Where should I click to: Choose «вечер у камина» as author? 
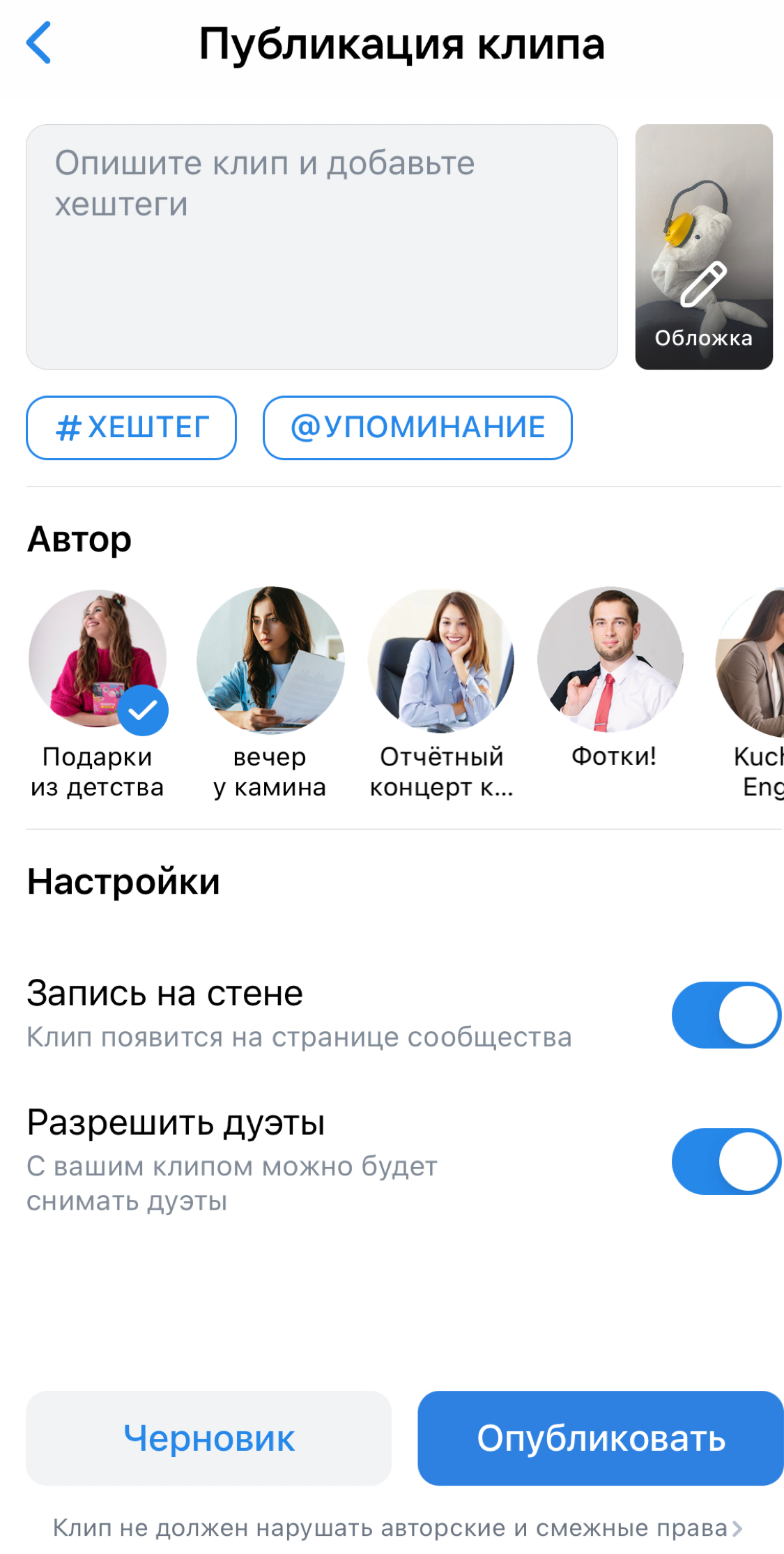tap(270, 693)
